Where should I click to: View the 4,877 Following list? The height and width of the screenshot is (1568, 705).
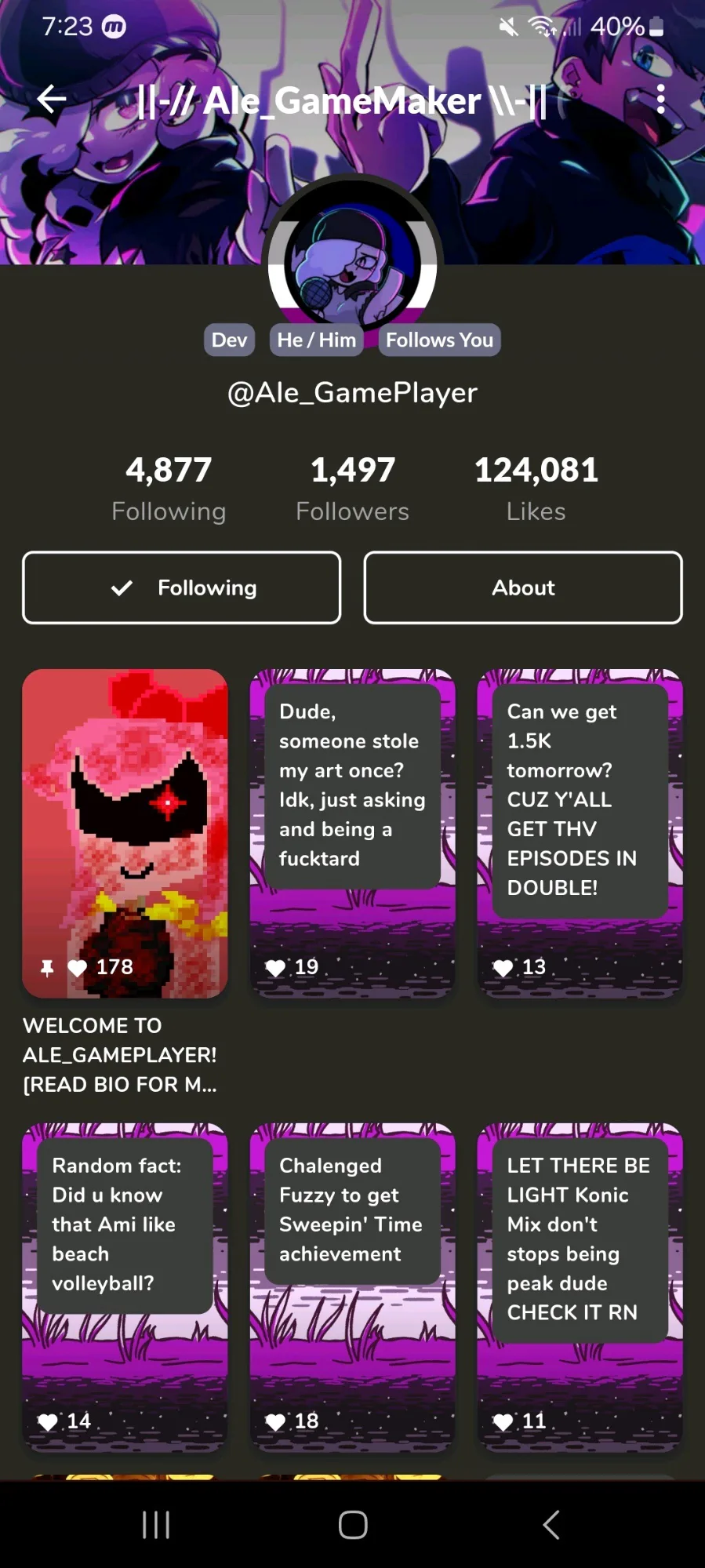[169, 488]
